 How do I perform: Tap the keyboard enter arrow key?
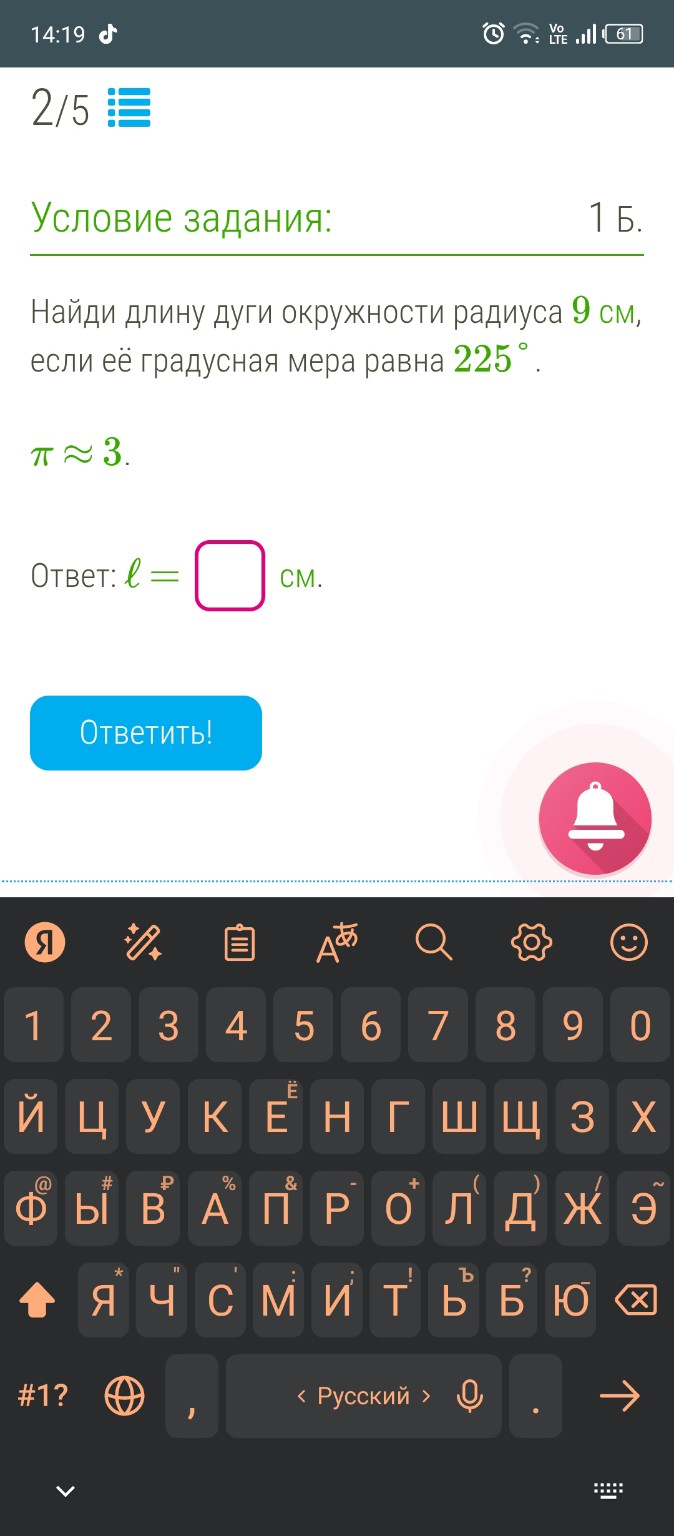[x=619, y=1396]
